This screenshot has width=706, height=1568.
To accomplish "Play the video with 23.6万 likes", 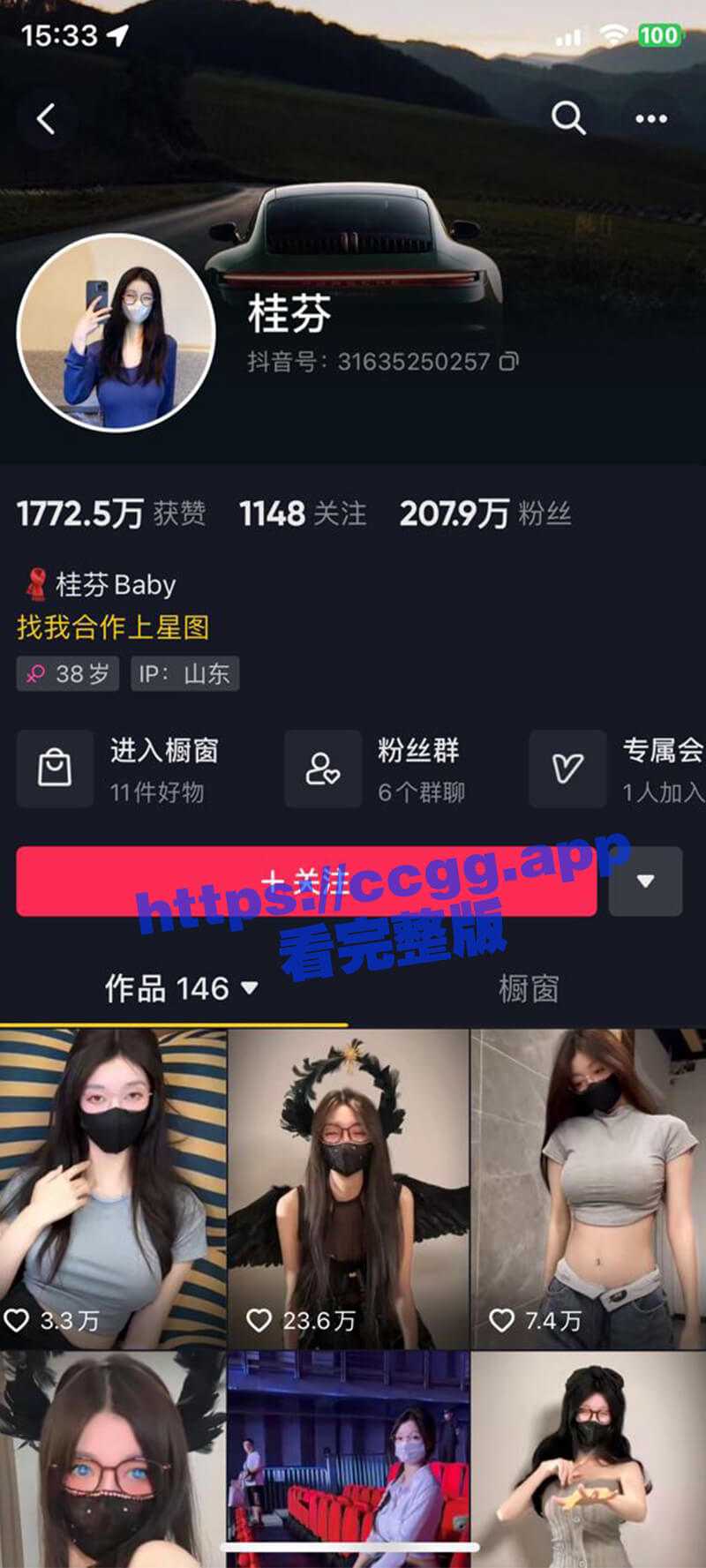I will coord(348,1188).
